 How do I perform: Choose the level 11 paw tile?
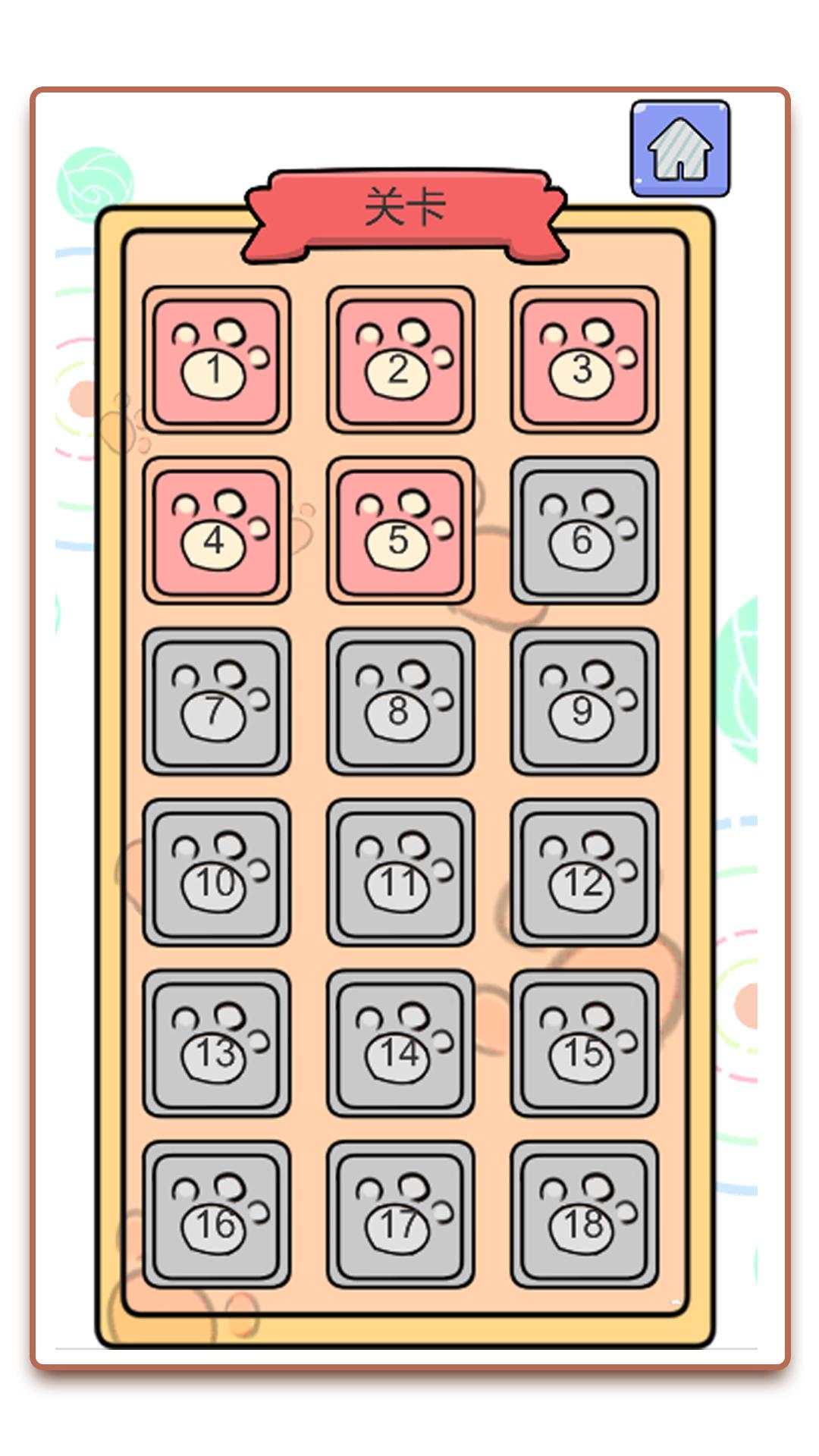400,872
